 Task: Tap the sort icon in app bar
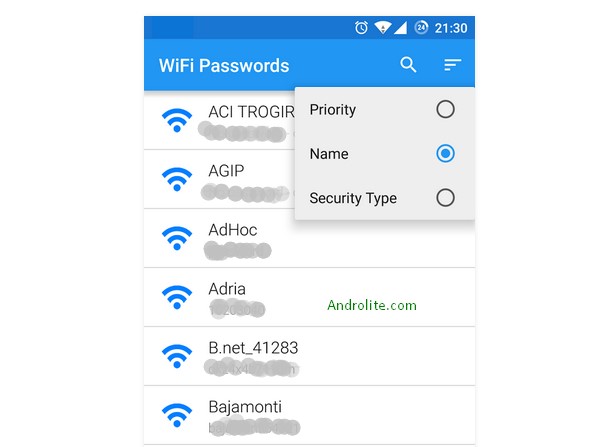(452, 65)
